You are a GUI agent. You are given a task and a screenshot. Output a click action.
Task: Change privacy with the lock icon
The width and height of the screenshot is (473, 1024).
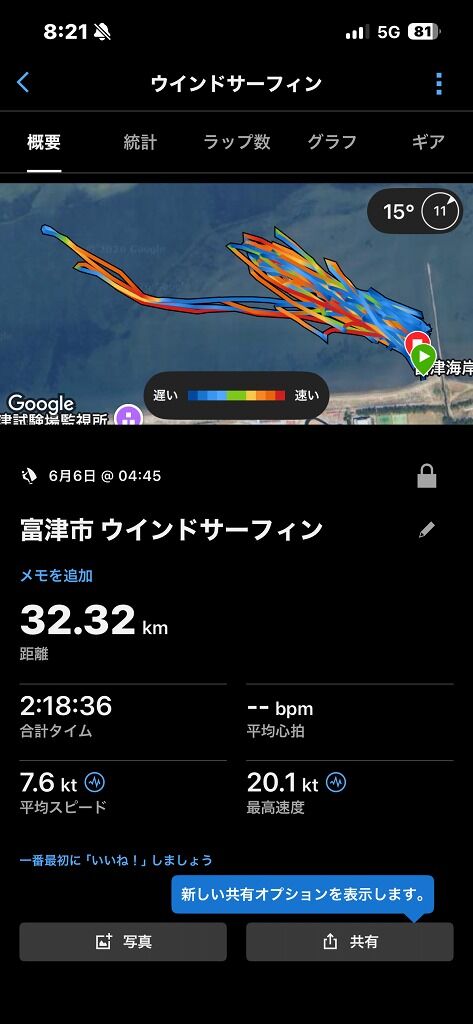pyautogui.click(x=427, y=477)
